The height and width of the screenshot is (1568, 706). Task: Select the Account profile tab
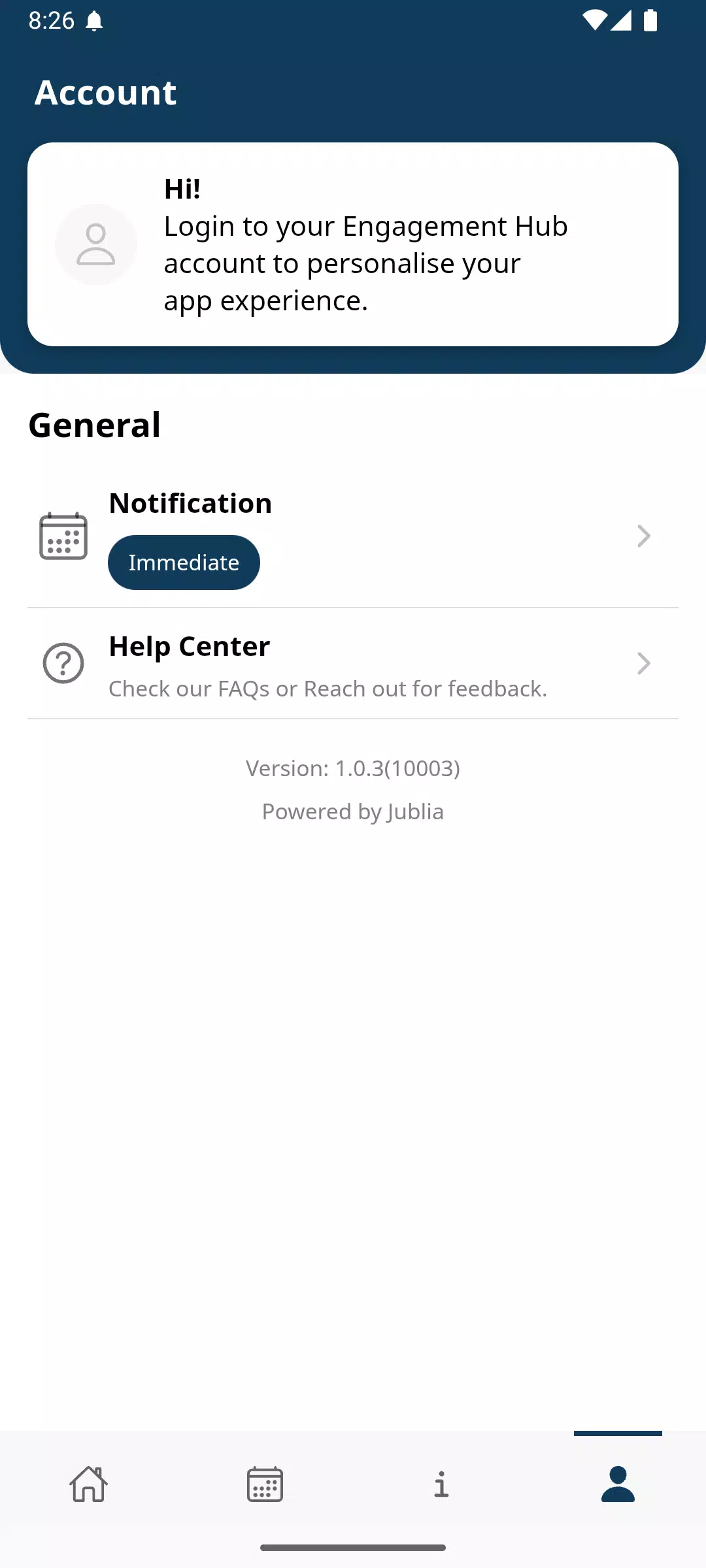click(618, 1484)
